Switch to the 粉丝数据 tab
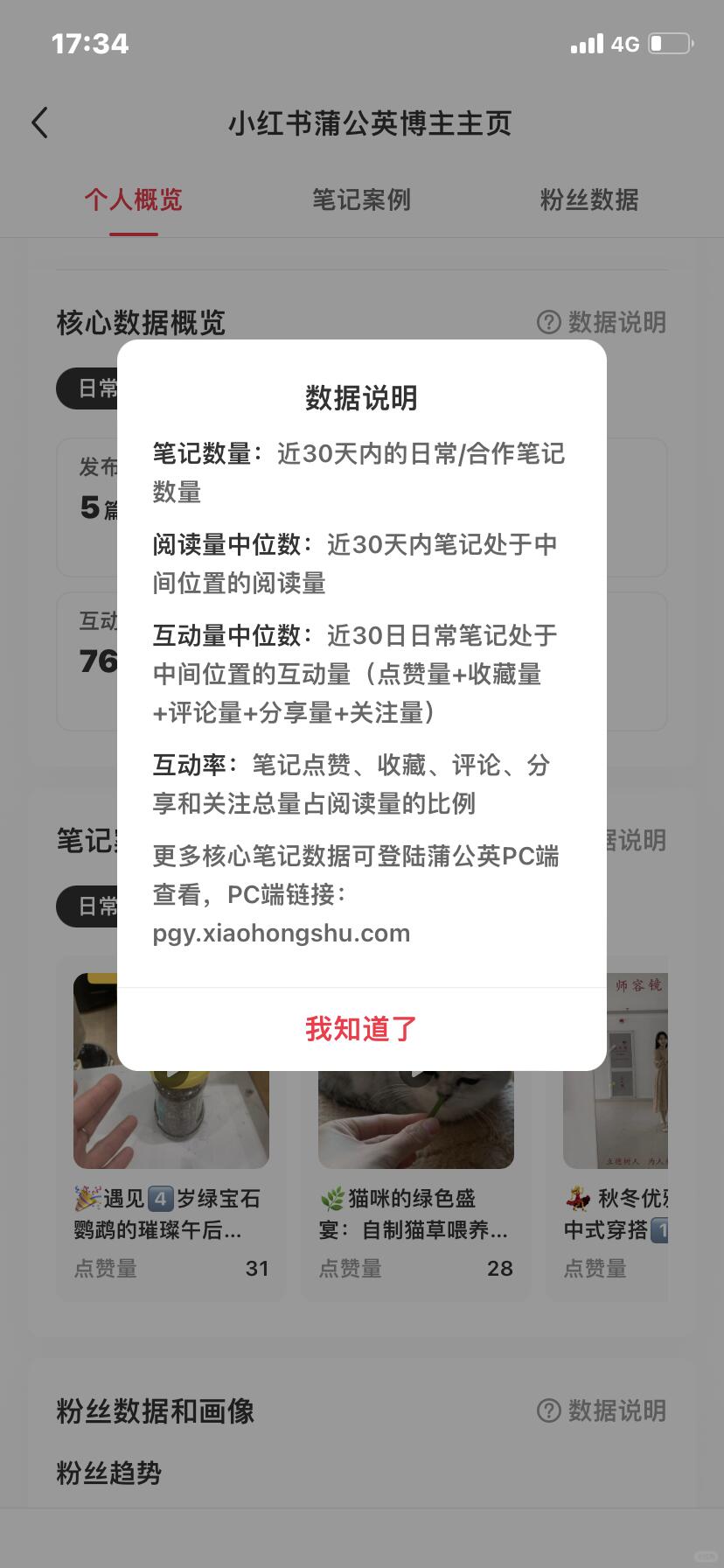This screenshot has width=724, height=1568. coord(588,199)
